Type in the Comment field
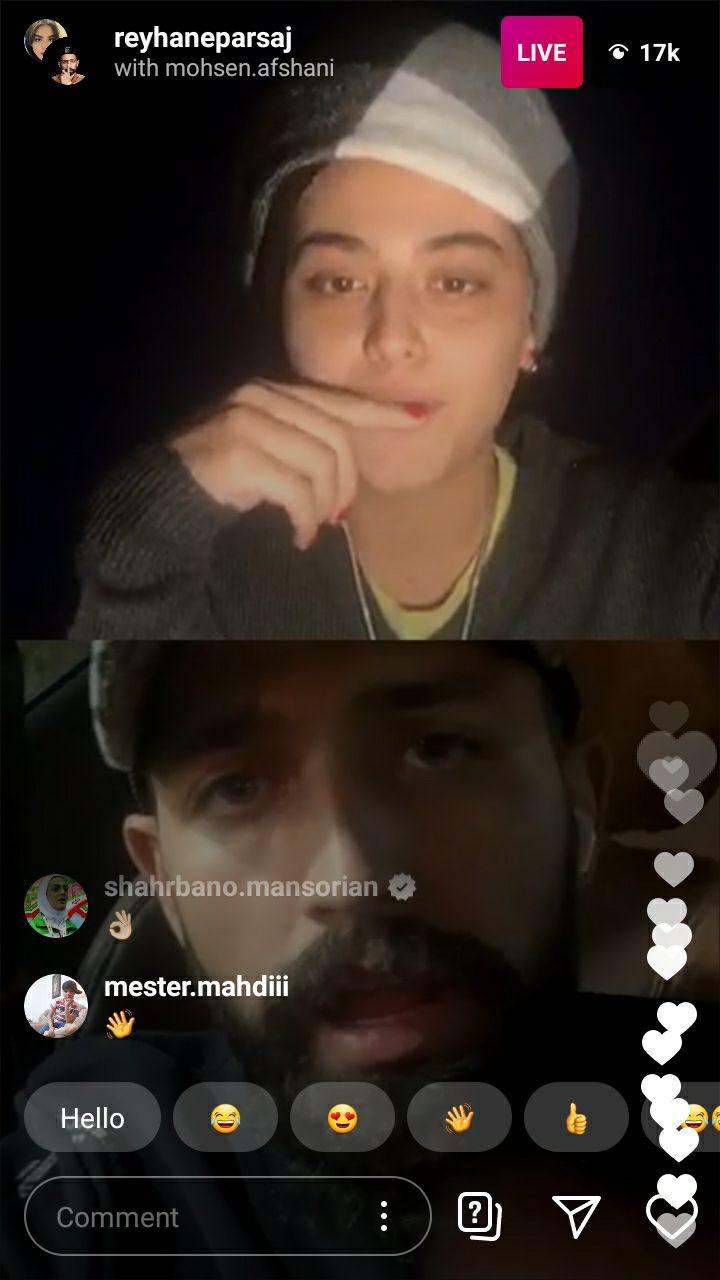720x1280 pixels. (200, 1217)
